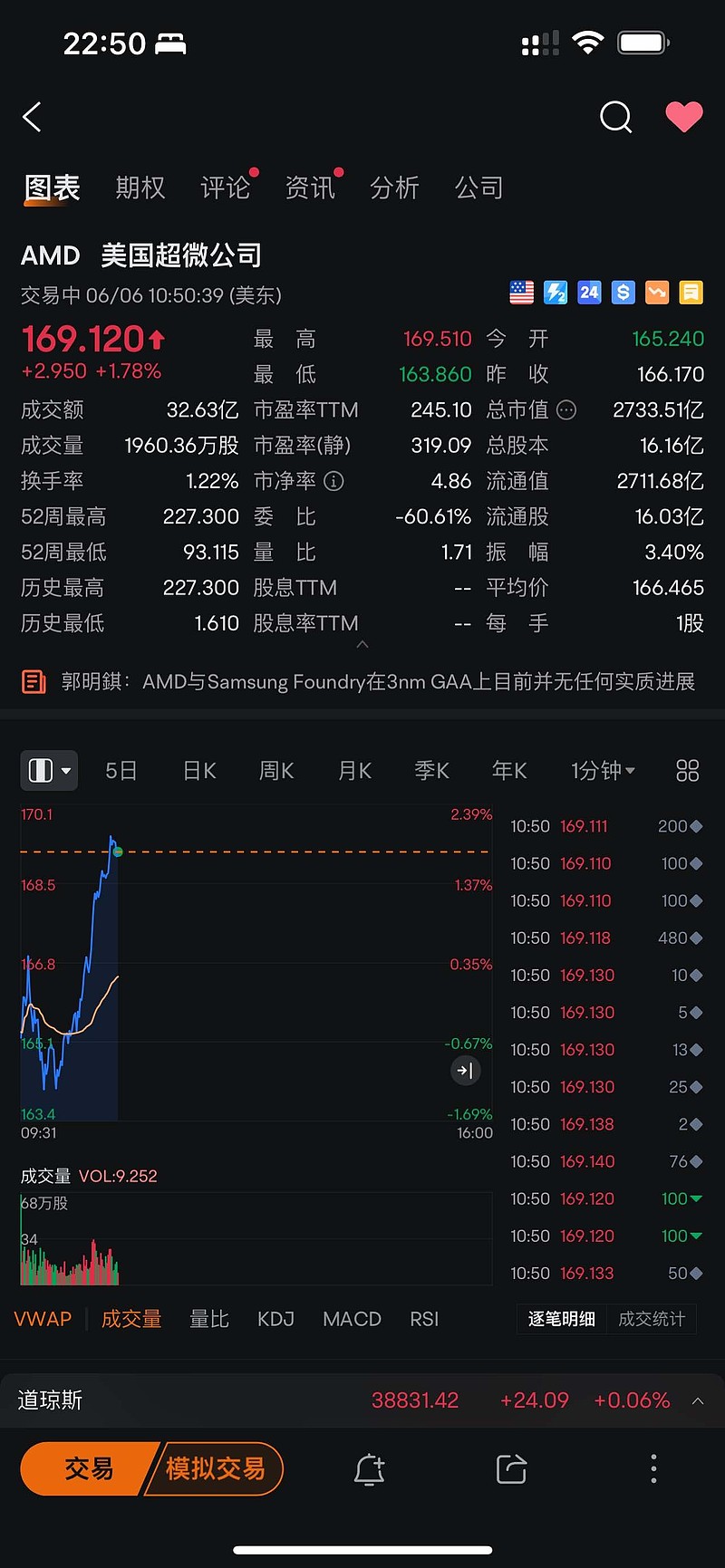
Task: Open 模拟交易 paper trading
Action: pos(215,1468)
